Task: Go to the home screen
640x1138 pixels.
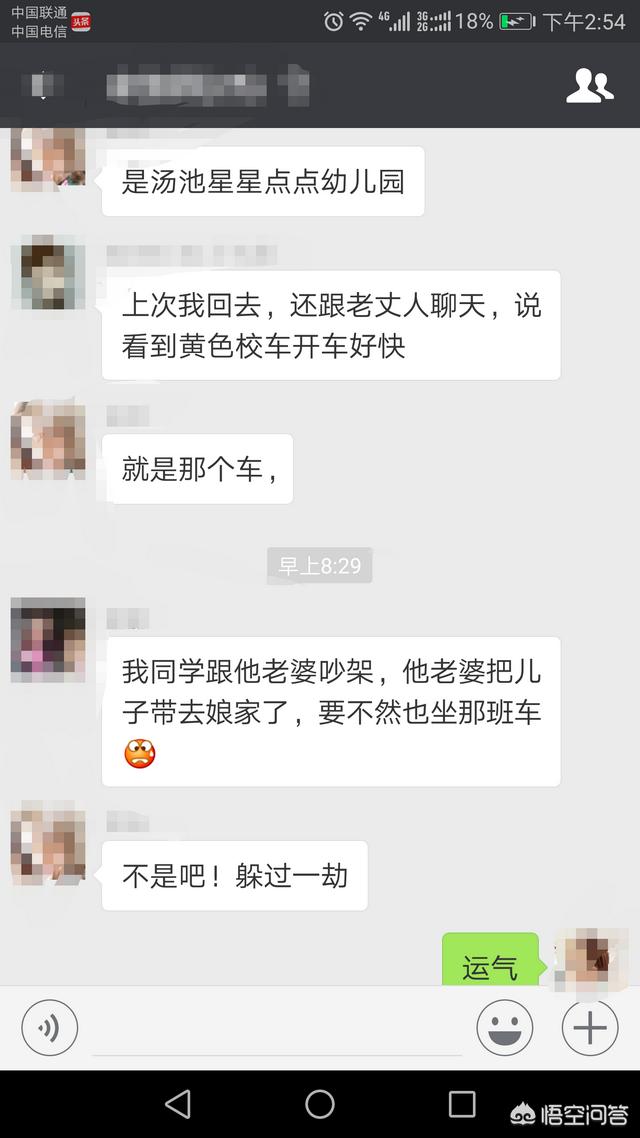Action: point(320,1104)
